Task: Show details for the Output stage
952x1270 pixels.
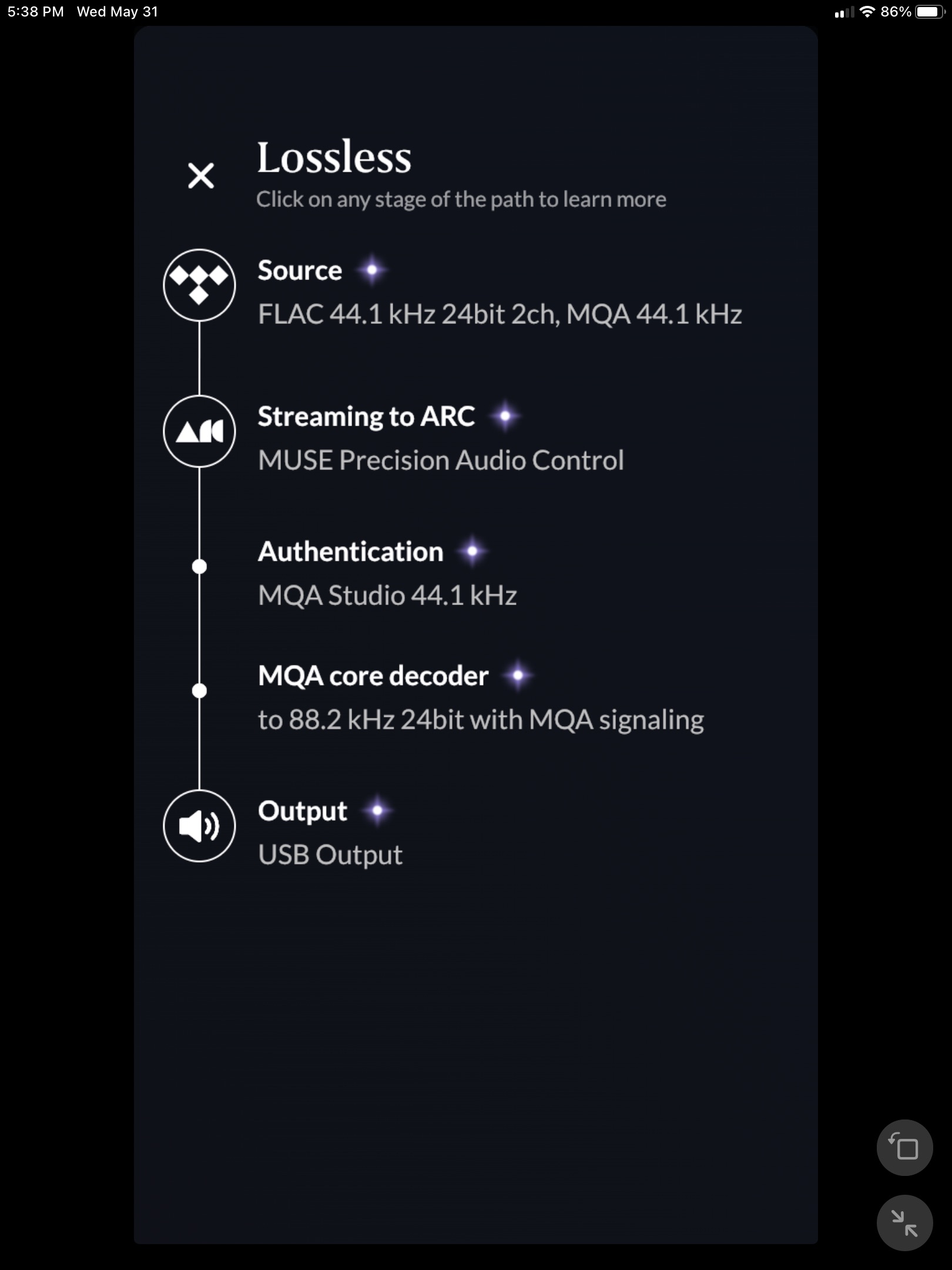Action: click(x=303, y=811)
